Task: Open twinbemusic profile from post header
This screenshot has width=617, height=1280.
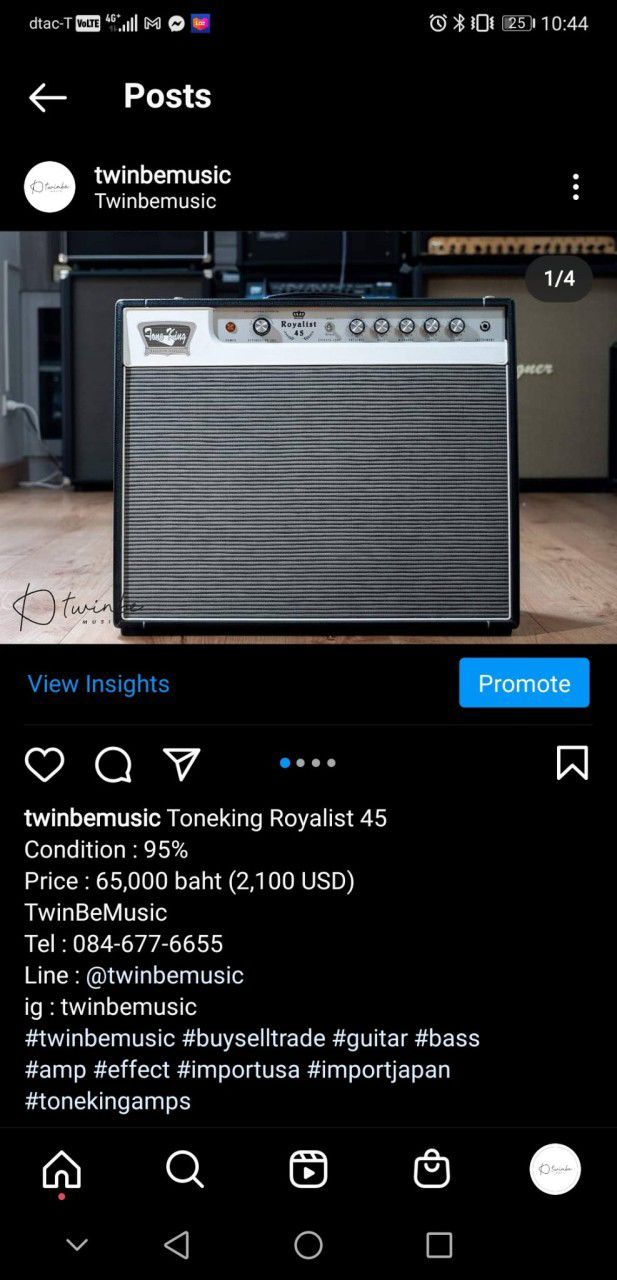Action: click(x=162, y=175)
